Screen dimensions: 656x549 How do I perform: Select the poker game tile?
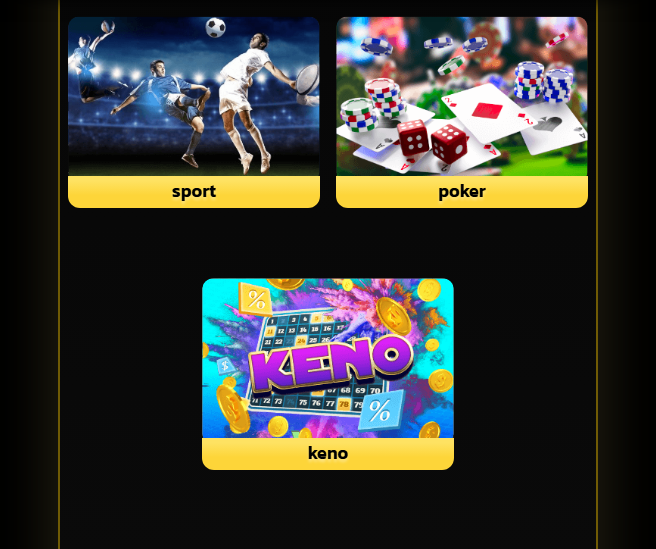[461, 112]
